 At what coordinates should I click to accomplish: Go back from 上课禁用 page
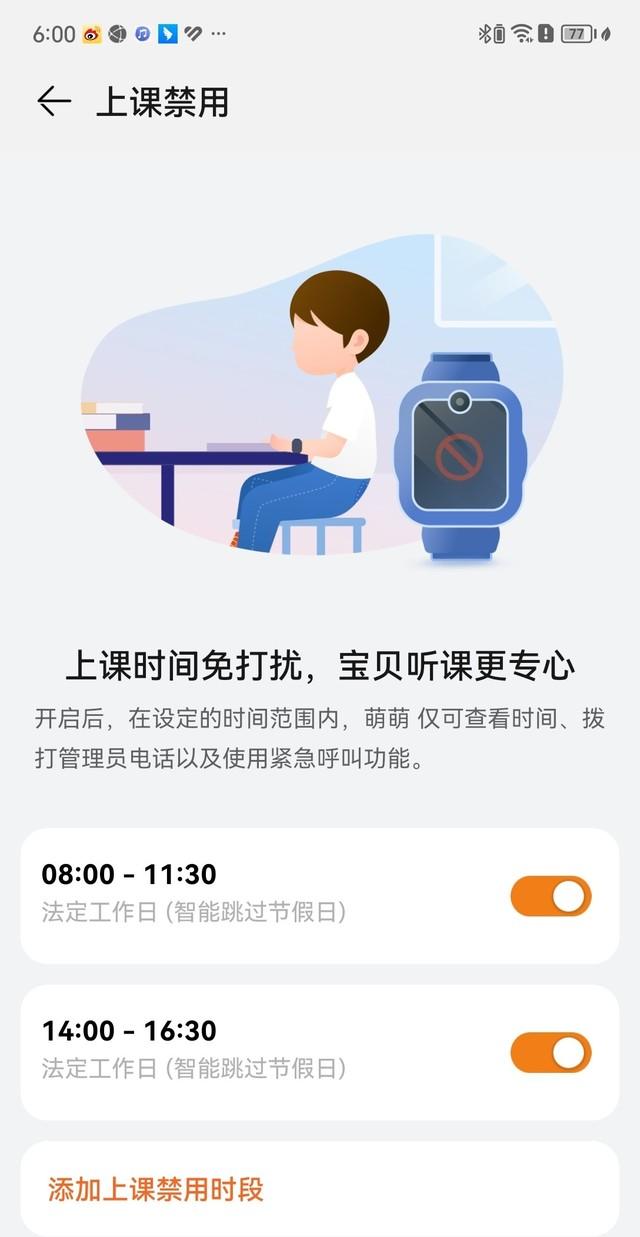coord(54,101)
